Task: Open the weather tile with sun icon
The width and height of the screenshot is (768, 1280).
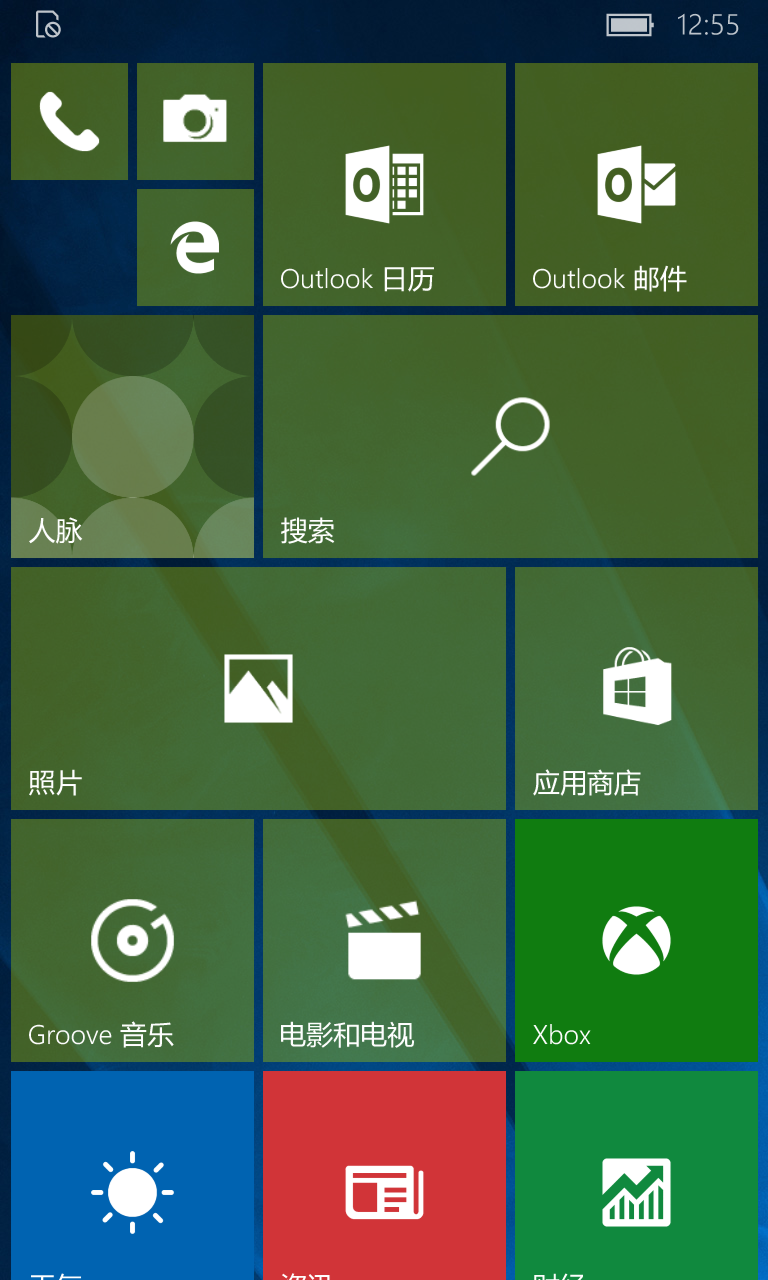Action: pyautogui.click(x=132, y=1175)
